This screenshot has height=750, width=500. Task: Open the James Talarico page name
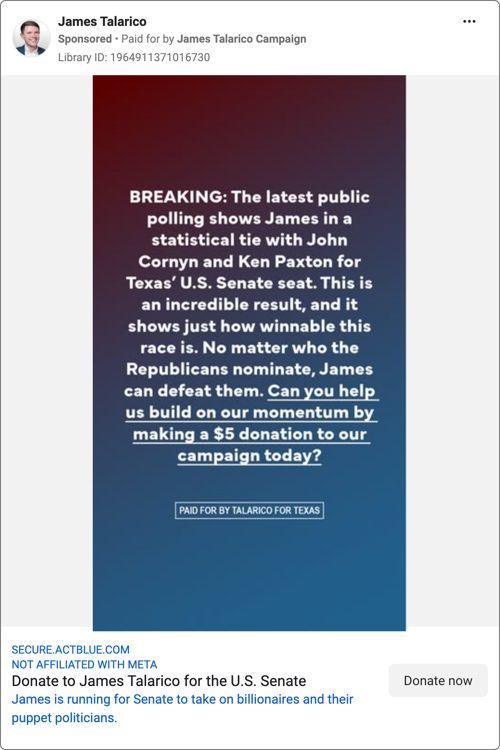point(102,22)
